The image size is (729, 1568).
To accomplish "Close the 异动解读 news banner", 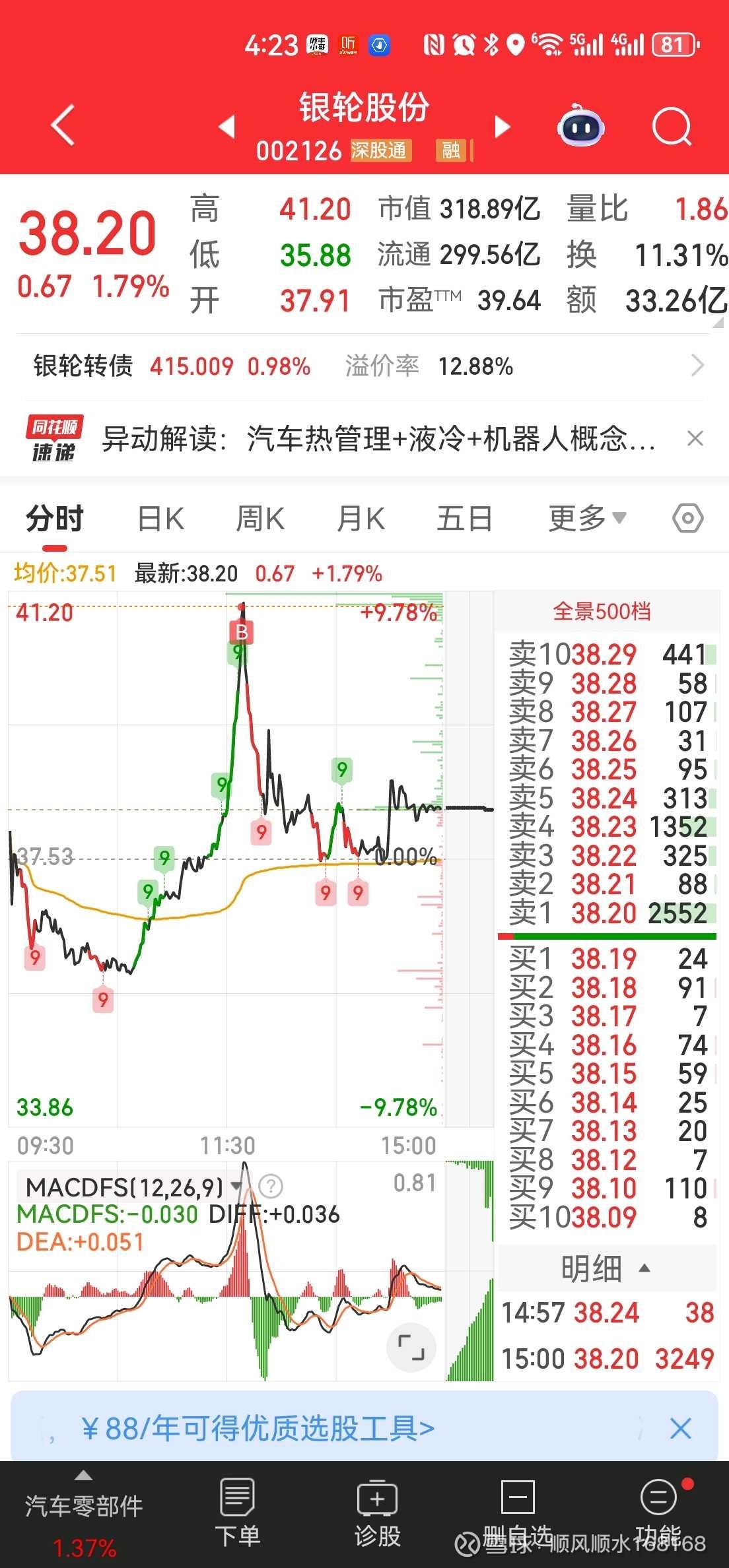I will click(x=695, y=438).
